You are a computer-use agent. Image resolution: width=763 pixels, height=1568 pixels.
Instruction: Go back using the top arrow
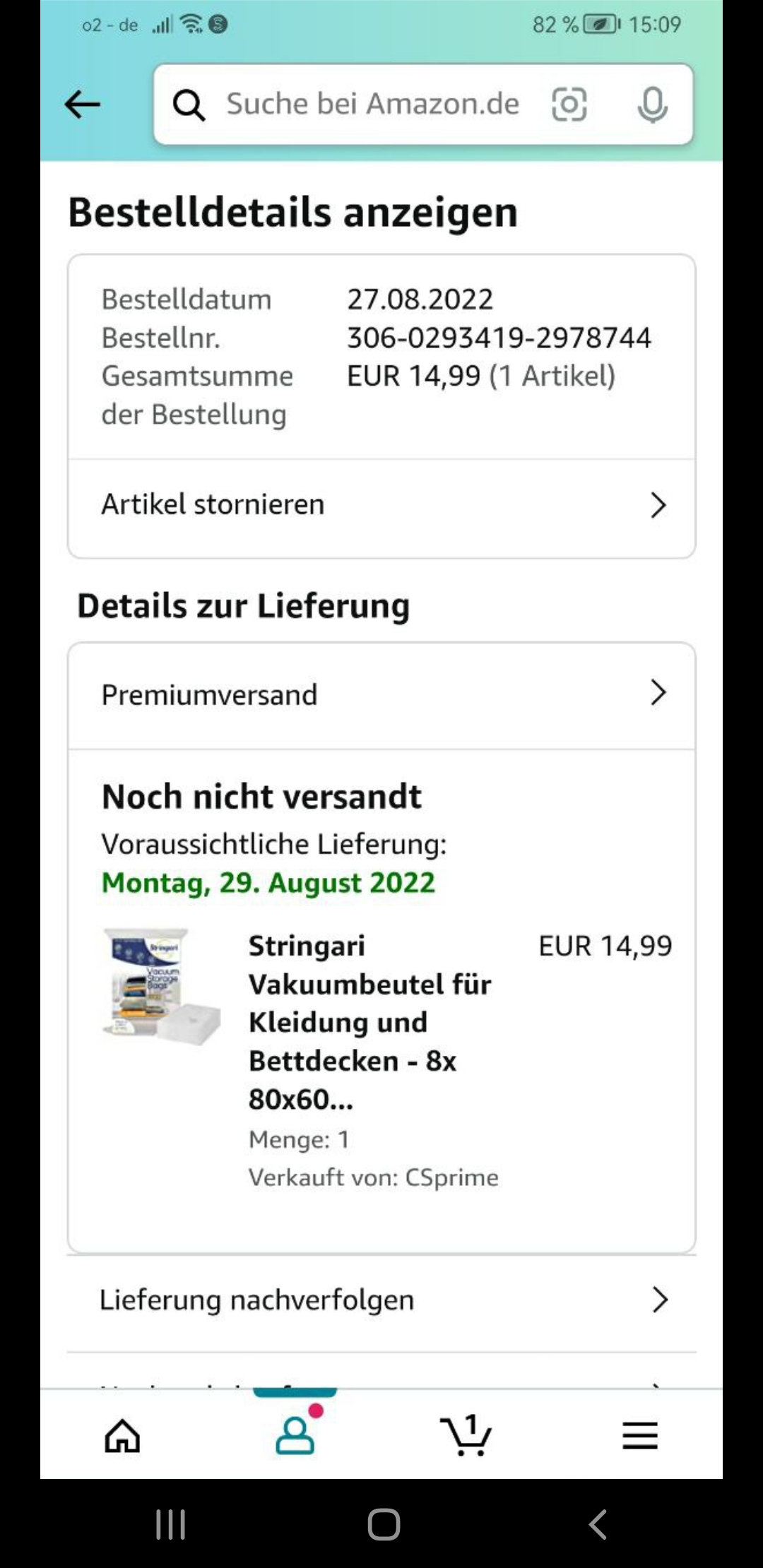click(82, 105)
